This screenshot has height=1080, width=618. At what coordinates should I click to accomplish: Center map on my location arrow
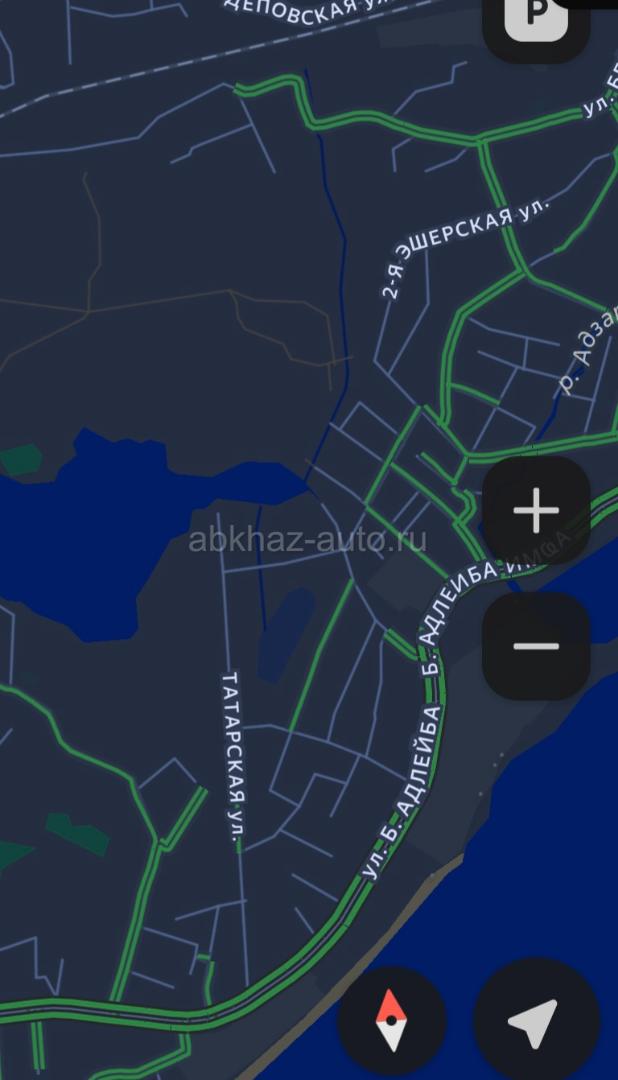(536, 1021)
